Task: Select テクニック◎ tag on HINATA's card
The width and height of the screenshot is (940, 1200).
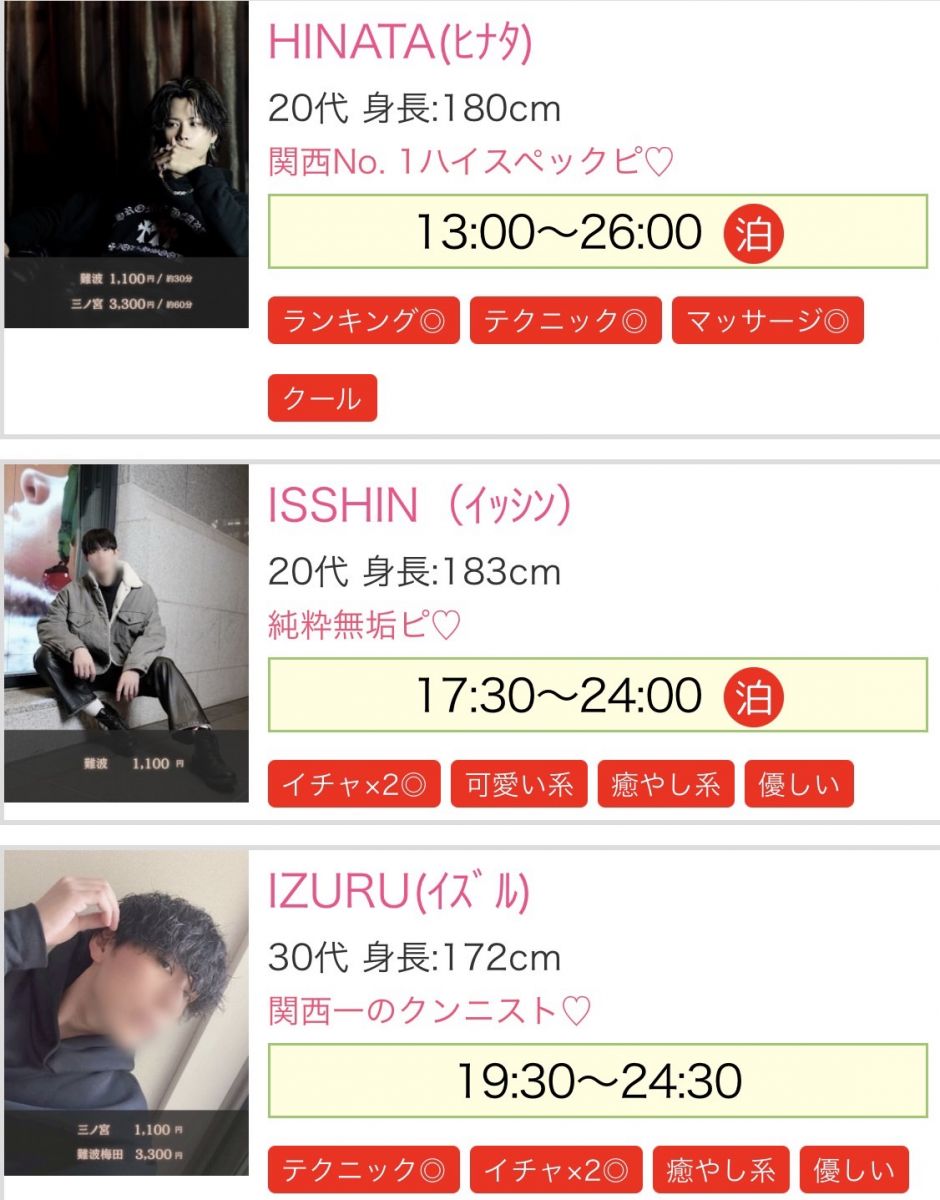Action: (565, 320)
